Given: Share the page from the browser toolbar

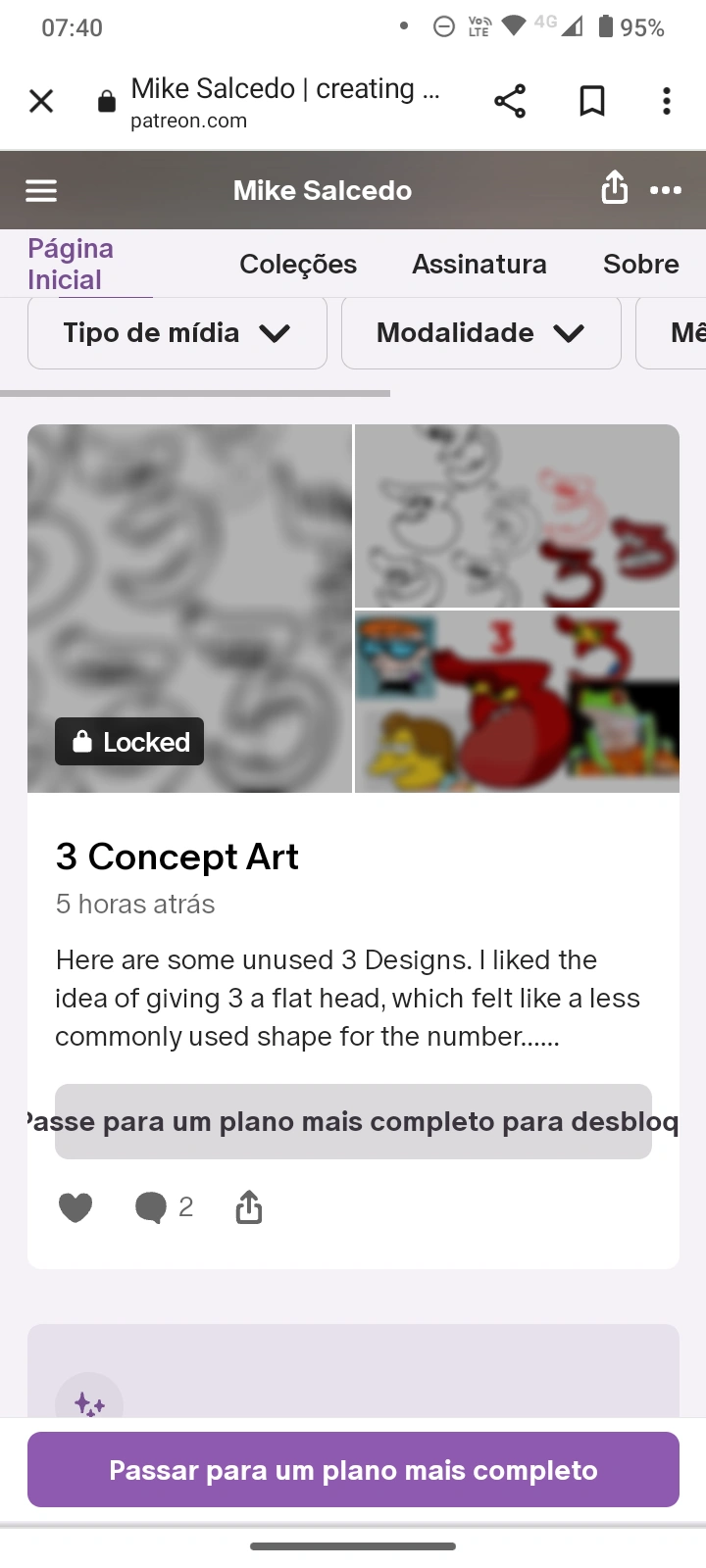Looking at the screenshot, I should (x=510, y=101).
